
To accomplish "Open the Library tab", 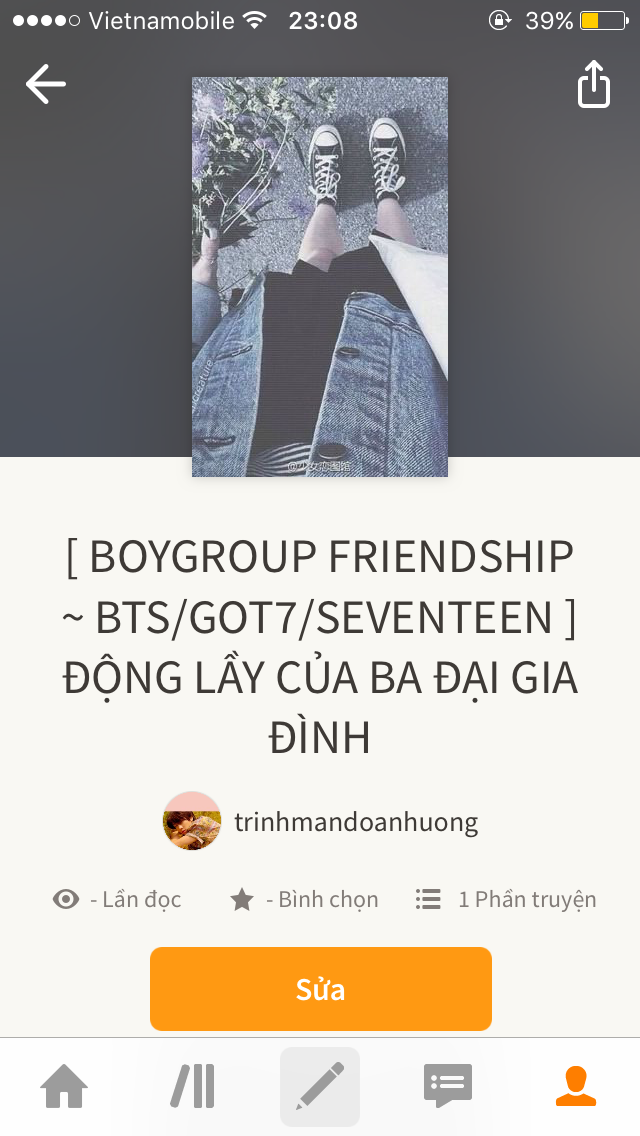I will (192, 1086).
